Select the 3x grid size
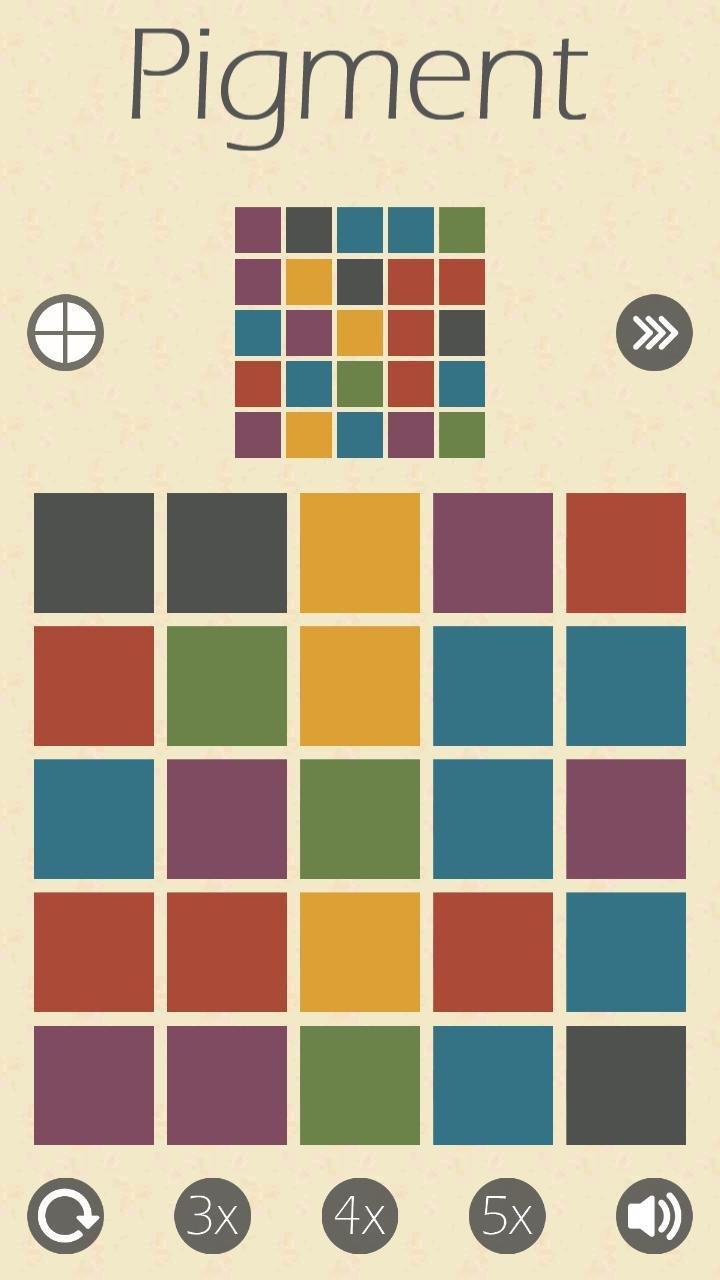720x1280 pixels. (x=212, y=1216)
